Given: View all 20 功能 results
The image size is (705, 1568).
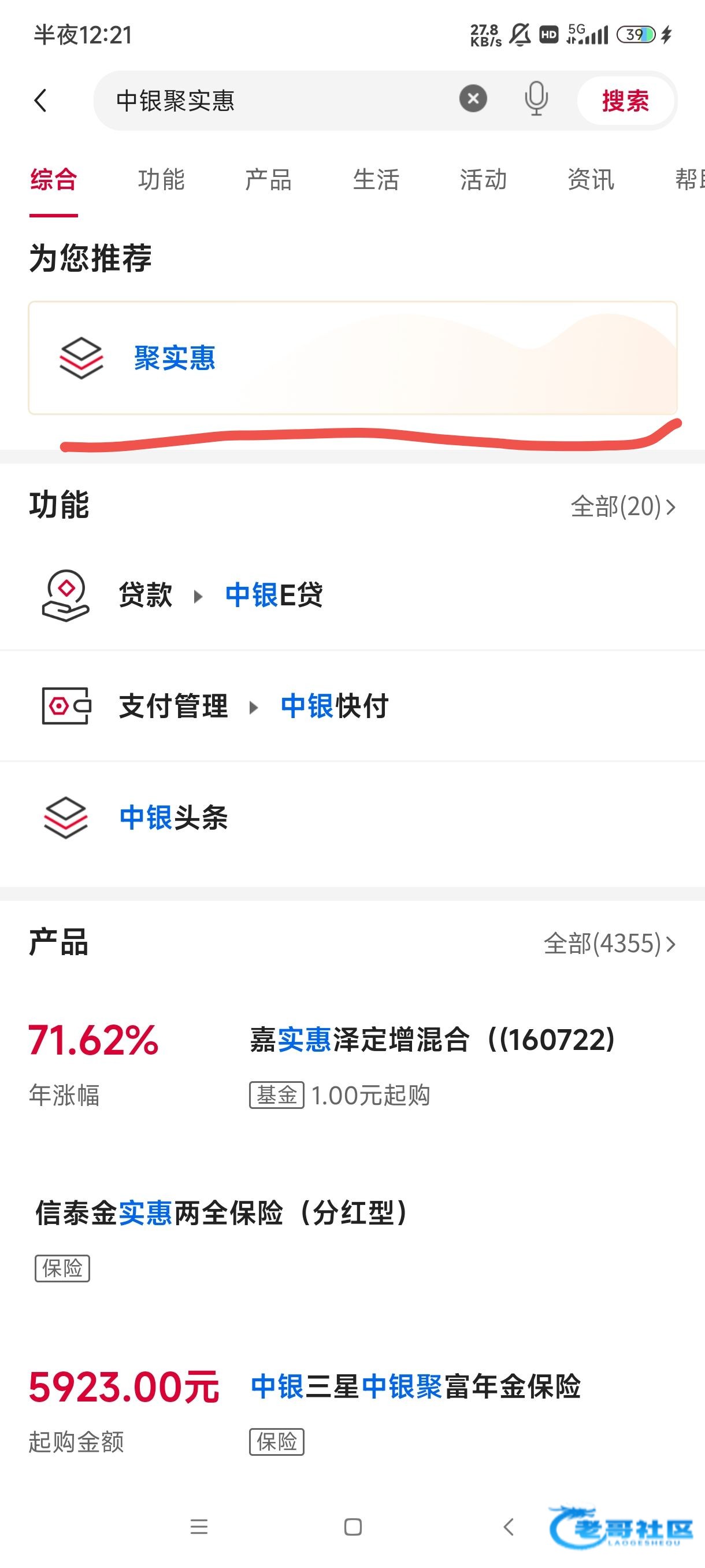Looking at the screenshot, I should pyautogui.click(x=622, y=506).
